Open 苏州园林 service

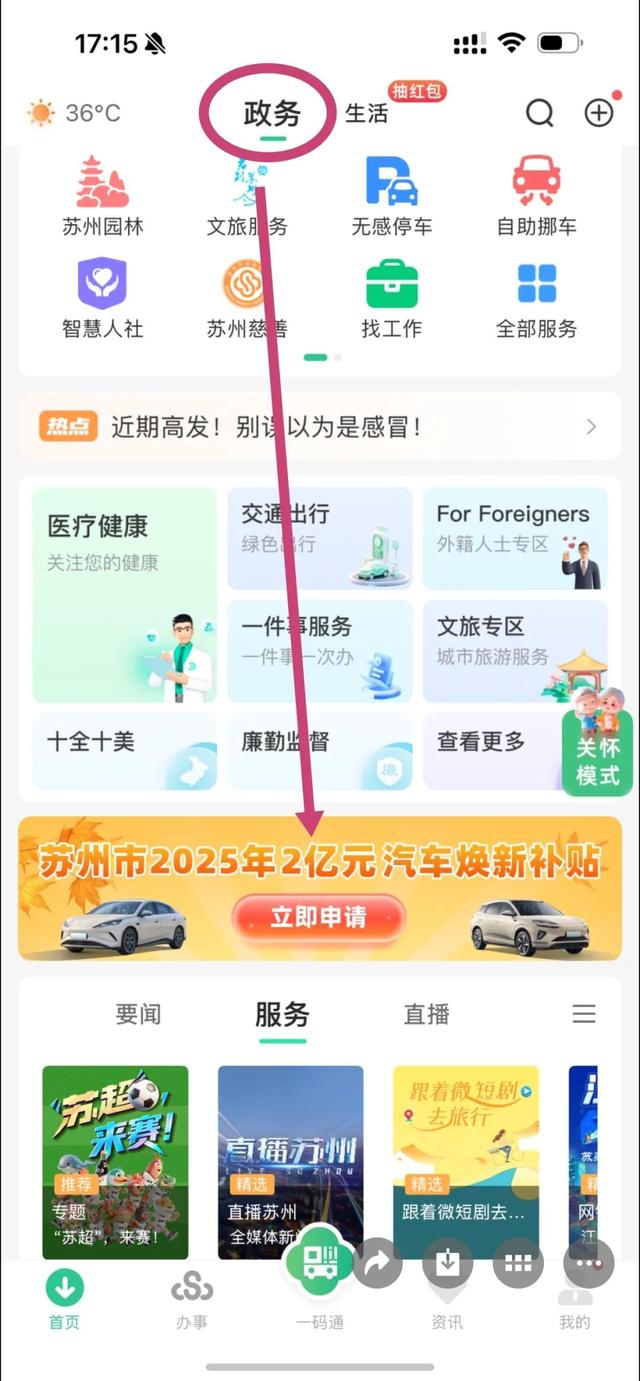(103, 196)
